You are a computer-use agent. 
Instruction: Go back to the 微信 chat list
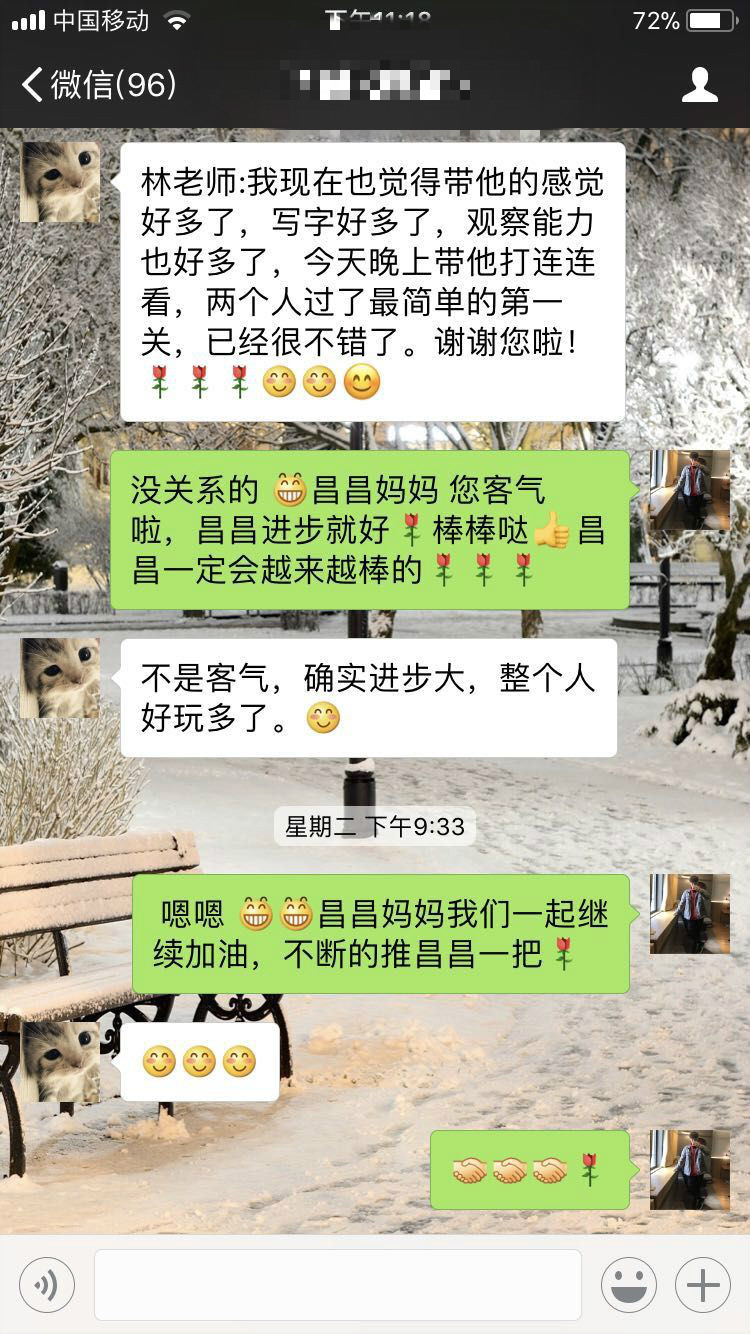98,85
